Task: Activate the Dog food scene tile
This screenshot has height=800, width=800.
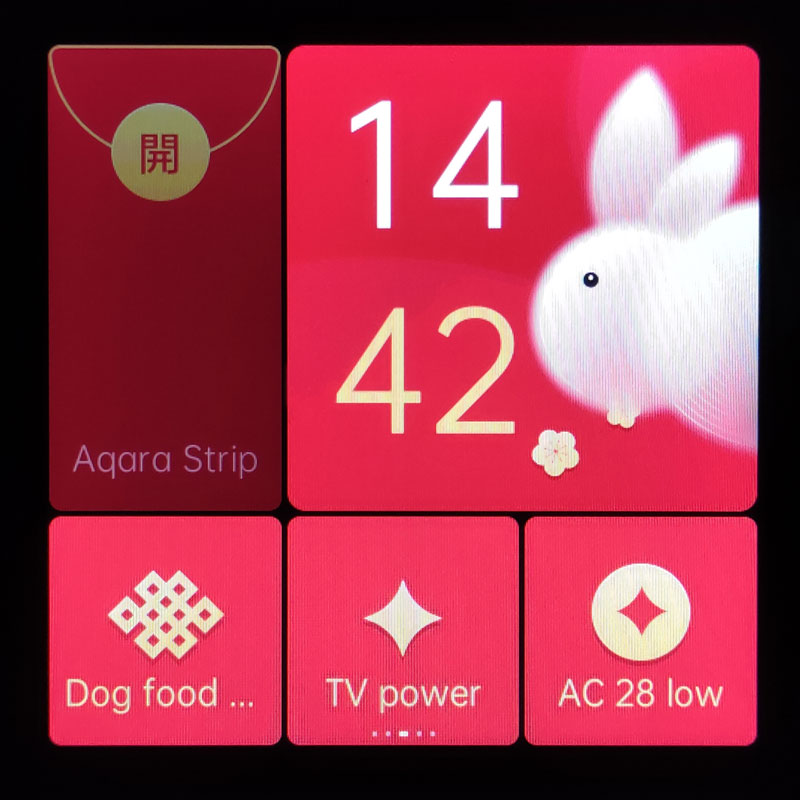Action: tap(165, 630)
